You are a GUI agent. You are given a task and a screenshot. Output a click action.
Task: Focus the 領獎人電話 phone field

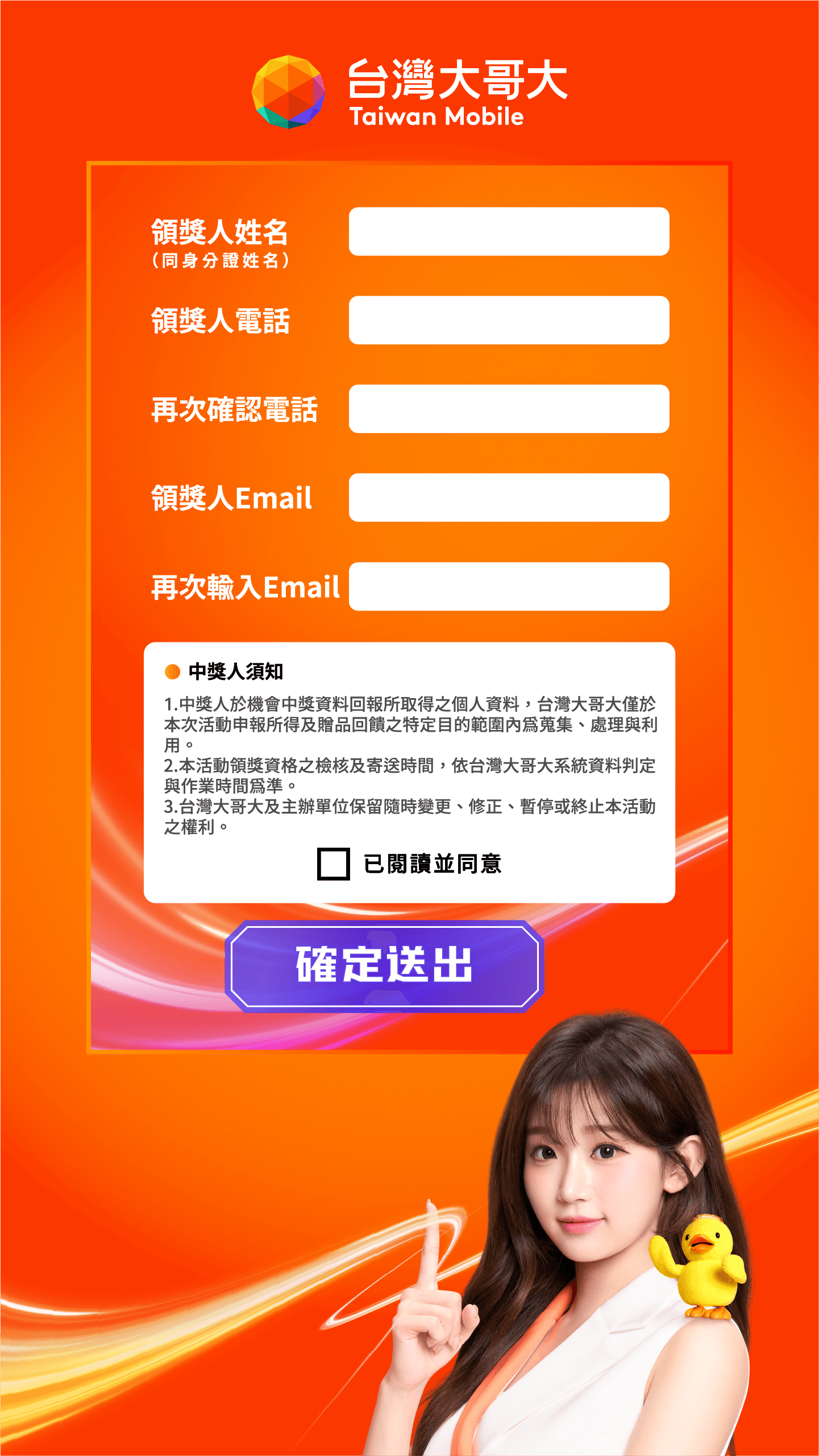coord(509,320)
